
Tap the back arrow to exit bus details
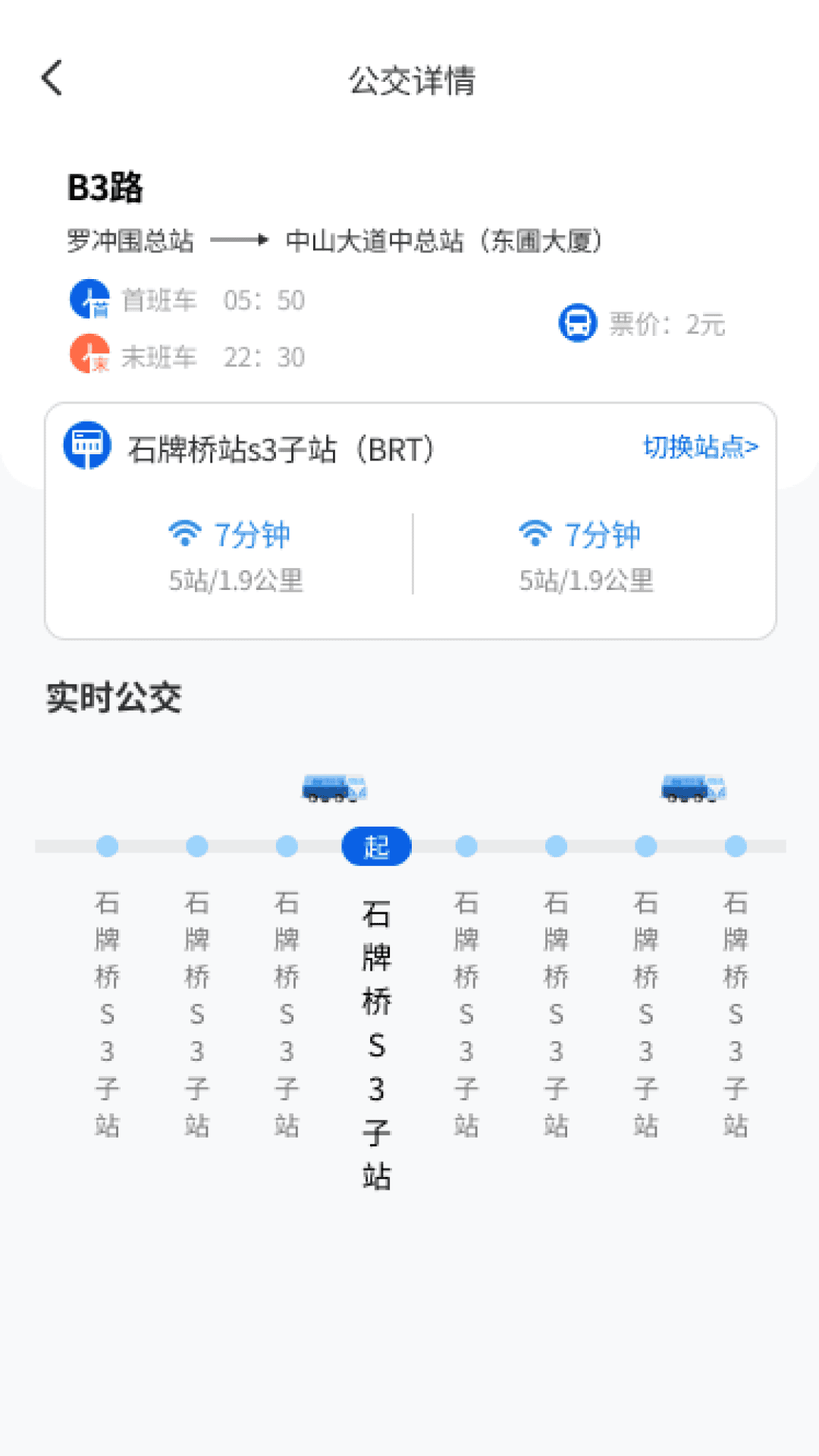pyautogui.click(x=52, y=78)
